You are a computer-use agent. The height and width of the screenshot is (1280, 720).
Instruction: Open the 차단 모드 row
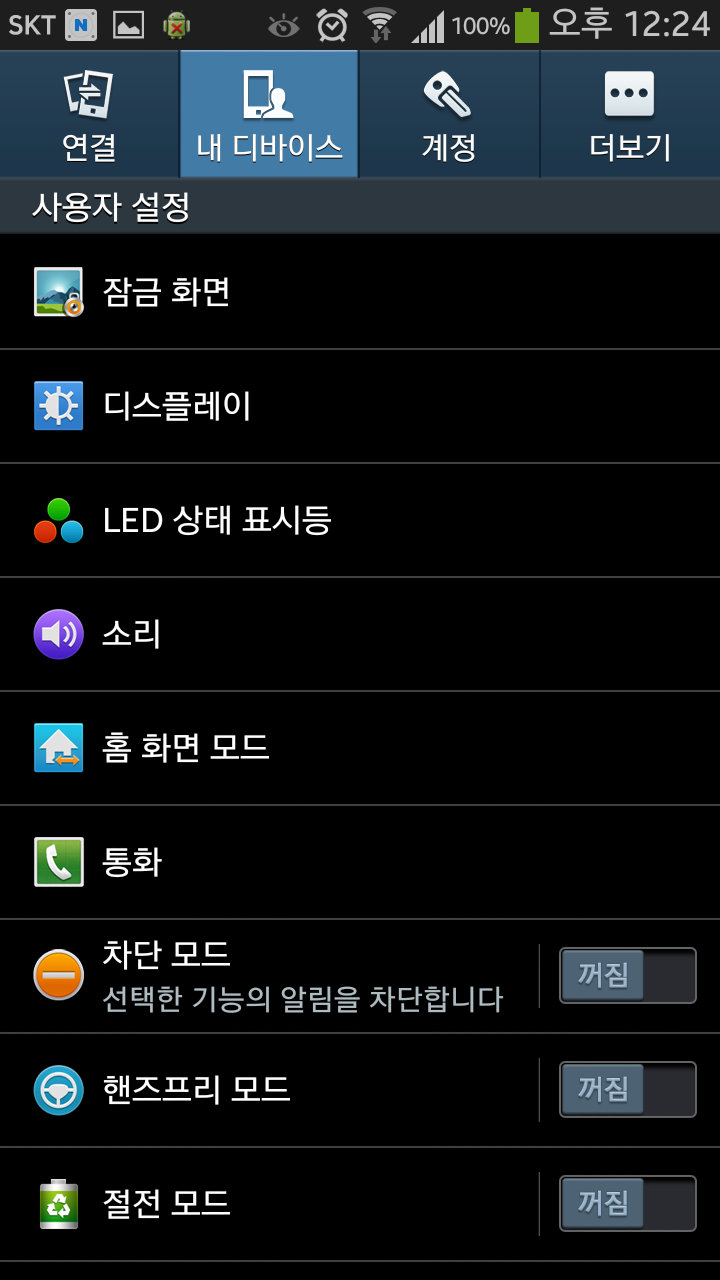tap(268, 976)
